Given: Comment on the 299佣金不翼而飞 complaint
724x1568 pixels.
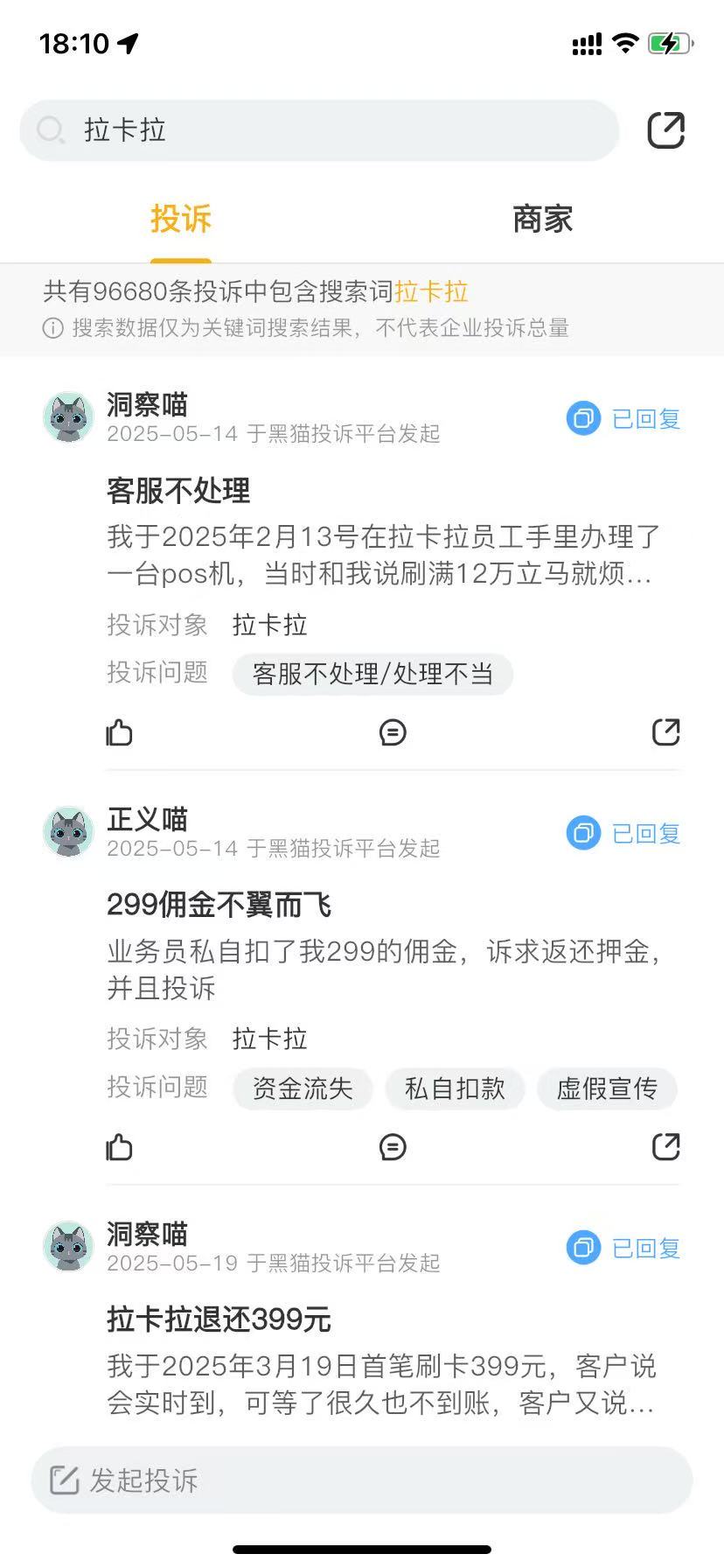Looking at the screenshot, I should click(x=393, y=1147).
